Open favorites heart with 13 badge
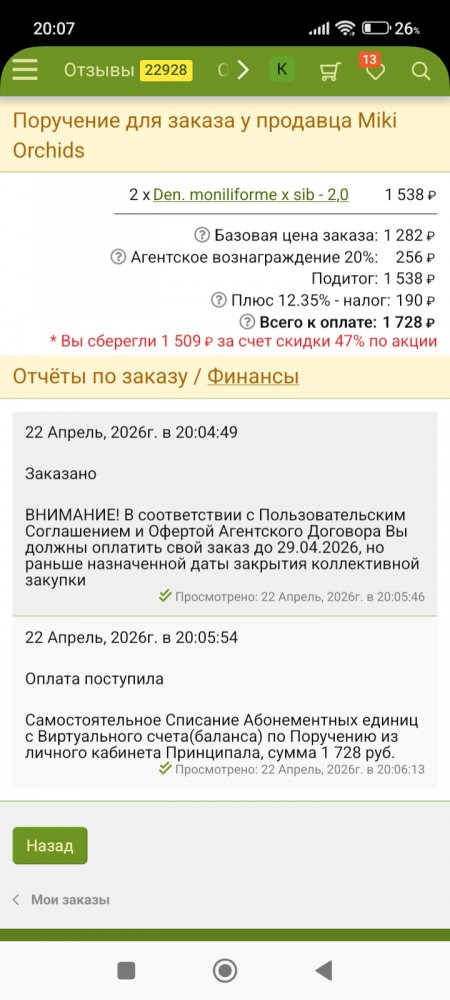This screenshot has width=450, height=1000. pyautogui.click(x=375, y=70)
